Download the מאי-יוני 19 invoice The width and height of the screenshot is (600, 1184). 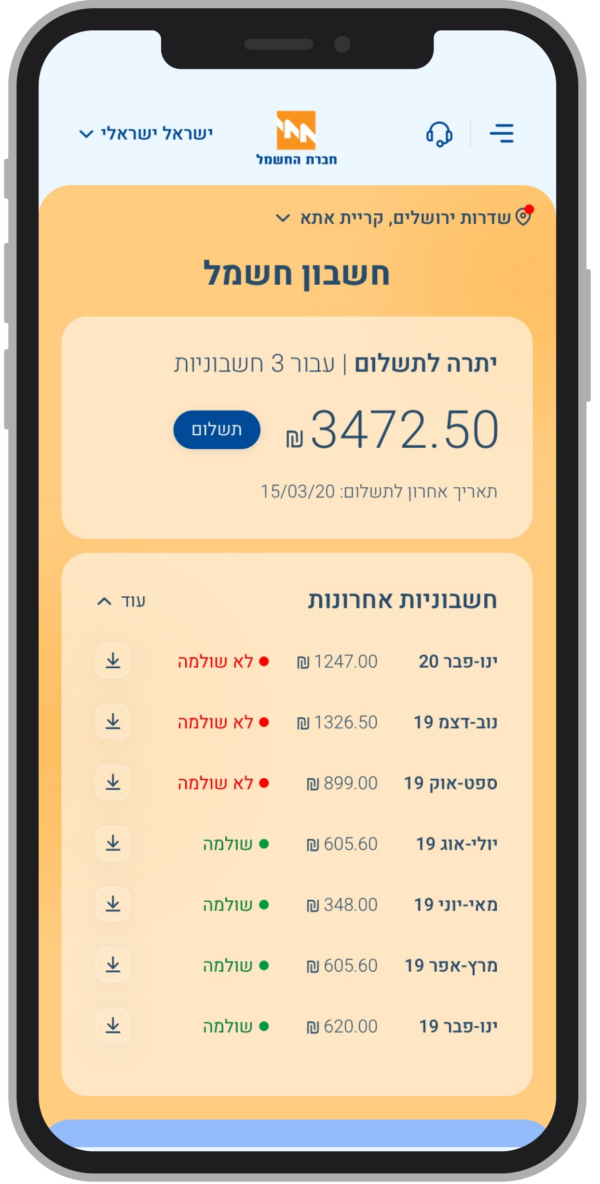pyautogui.click(x=113, y=905)
